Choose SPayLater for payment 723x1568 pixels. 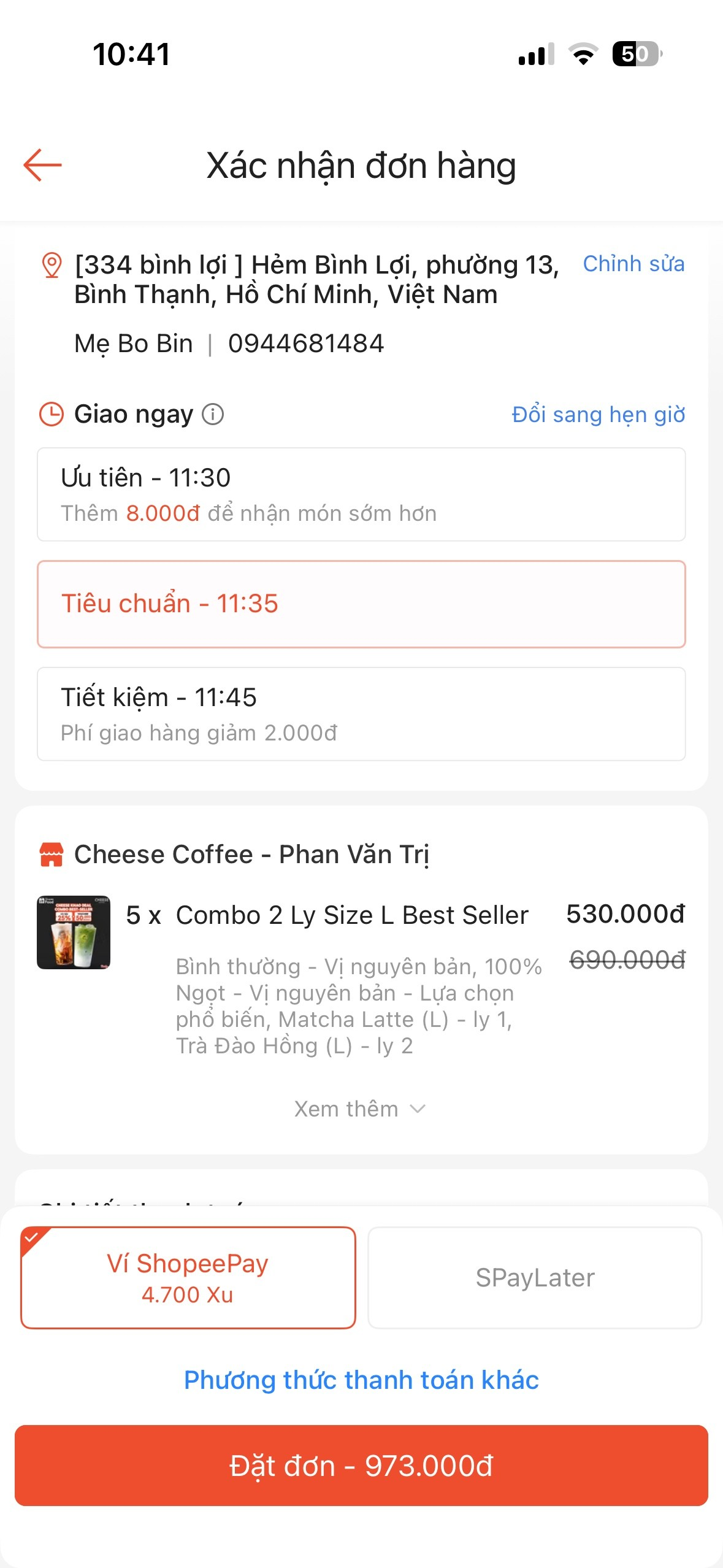click(x=535, y=1278)
